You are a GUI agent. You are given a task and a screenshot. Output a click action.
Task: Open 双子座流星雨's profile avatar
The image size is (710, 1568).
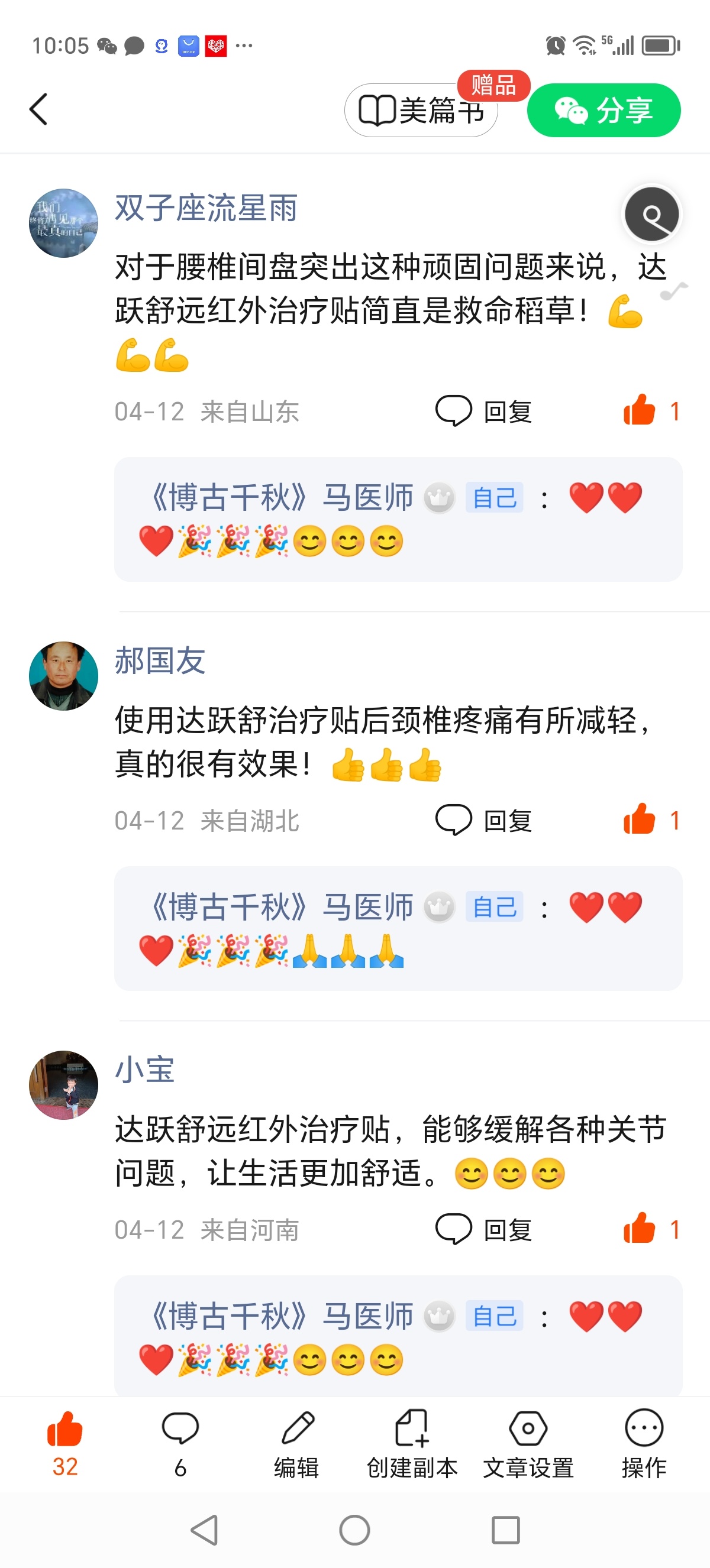[x=63, y=223]
